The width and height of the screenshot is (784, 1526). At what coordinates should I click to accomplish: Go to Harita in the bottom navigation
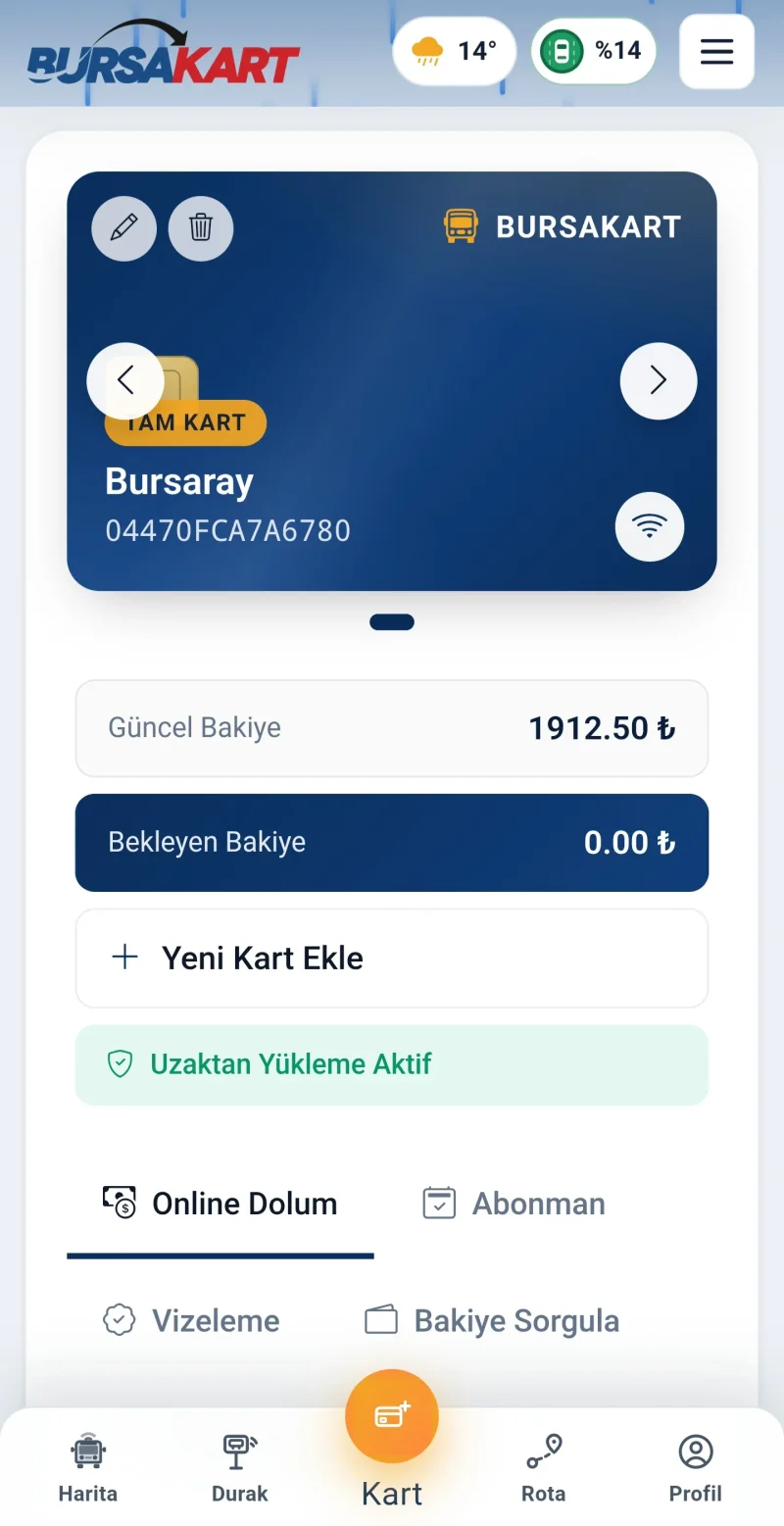pyautogui.click(x=88, y=1467)
